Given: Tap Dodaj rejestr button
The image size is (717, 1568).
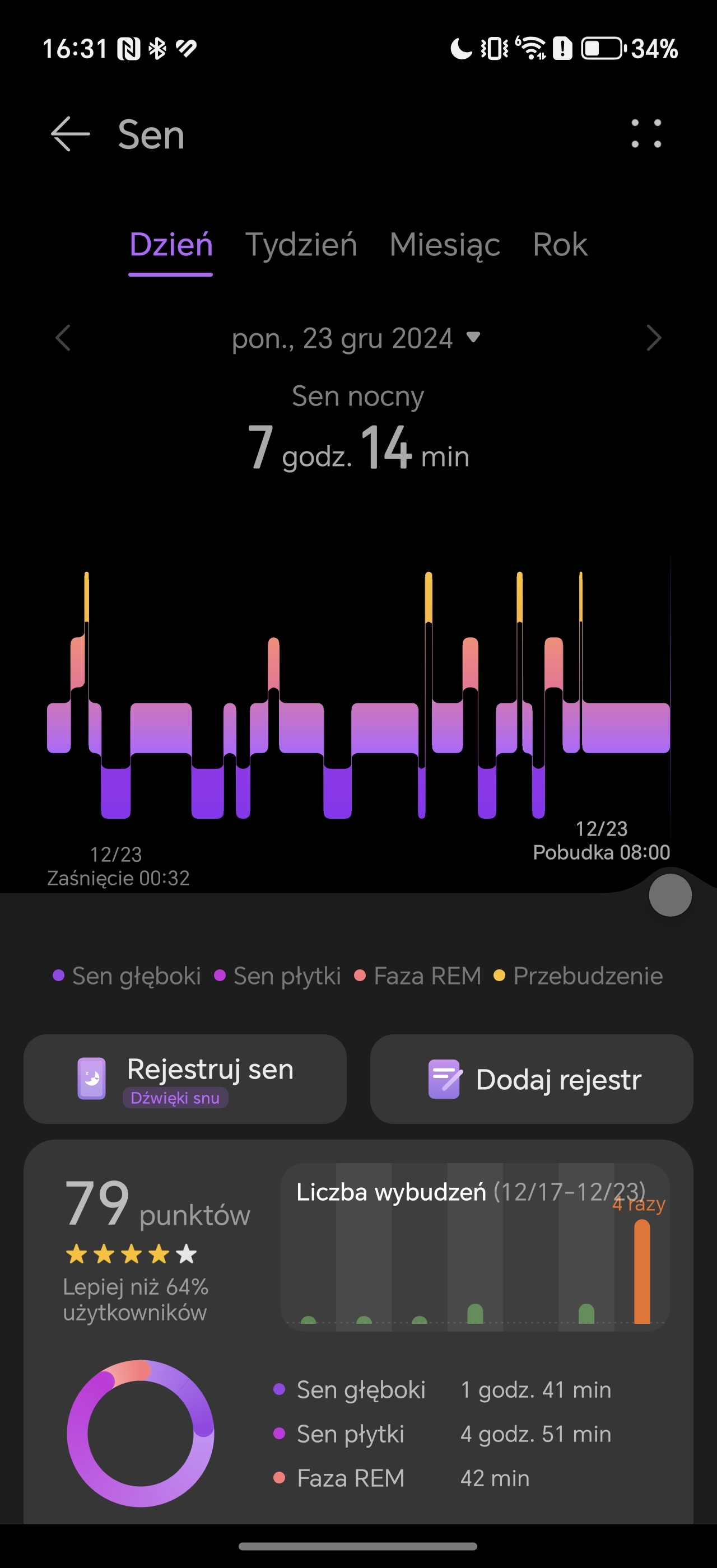Looking at the screenshot, I should (x=532, y=1079).
